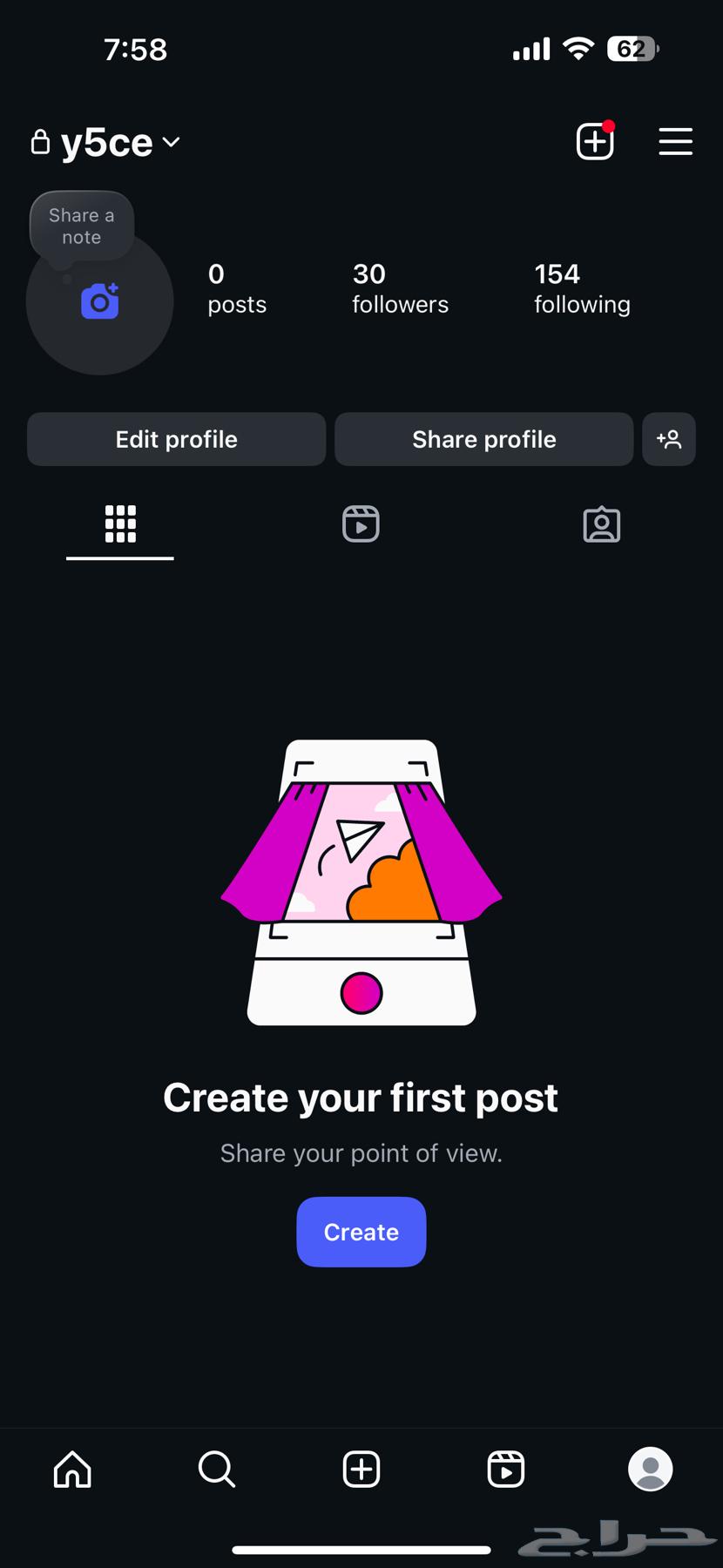Image resolution: width=723 pixels, height=1568 pixels.
Task: Add a profile photo via camera icon
Action: coord(100,302)
